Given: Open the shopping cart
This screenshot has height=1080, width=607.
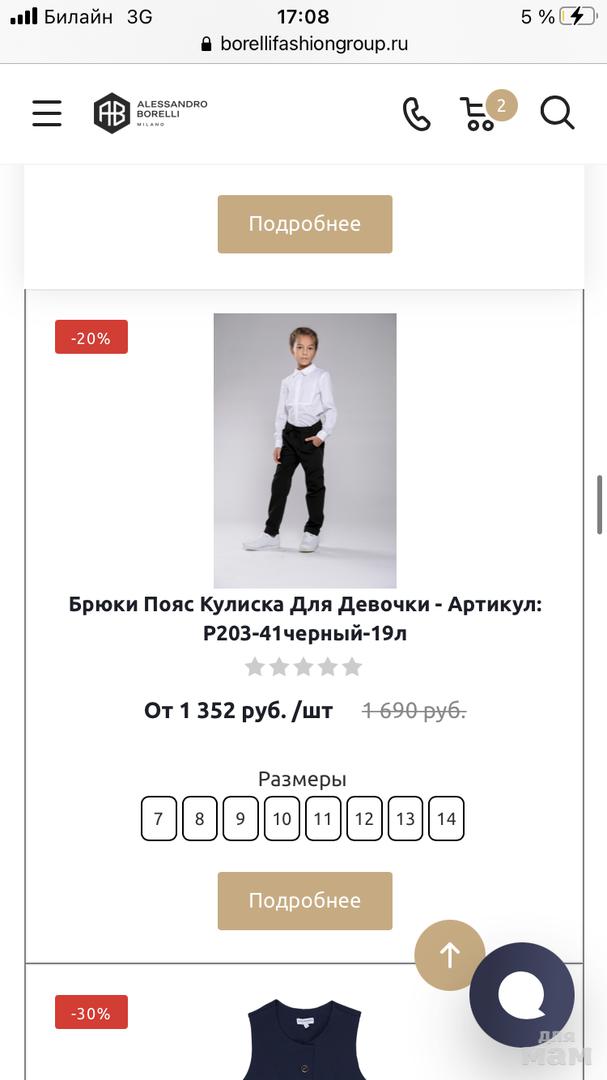Looking at the screenshot, I should click(x=480, y=114).
